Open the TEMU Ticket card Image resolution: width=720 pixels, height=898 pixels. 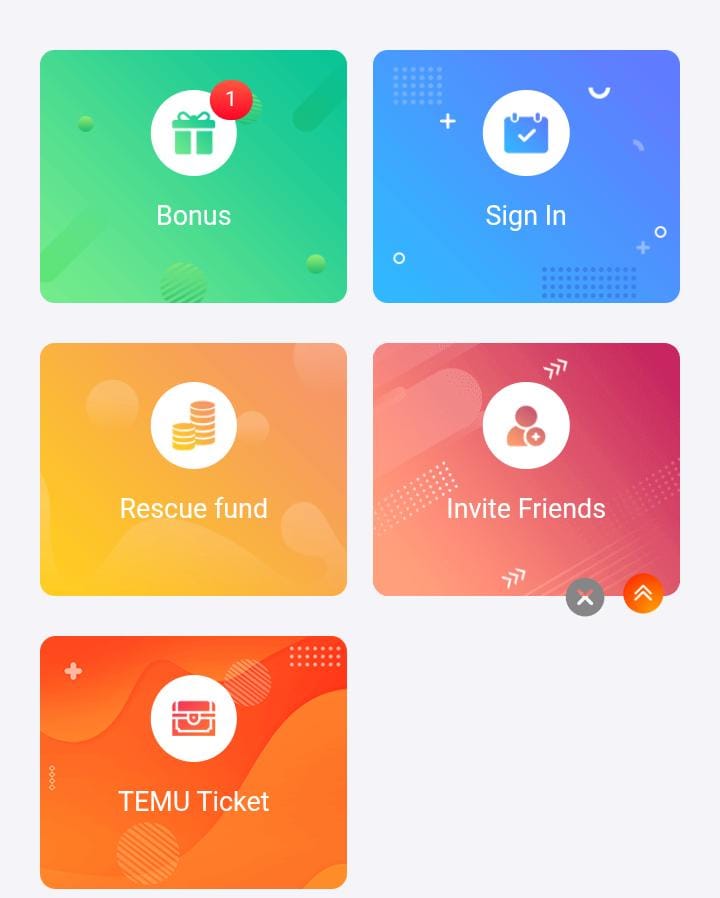point(193,762)
